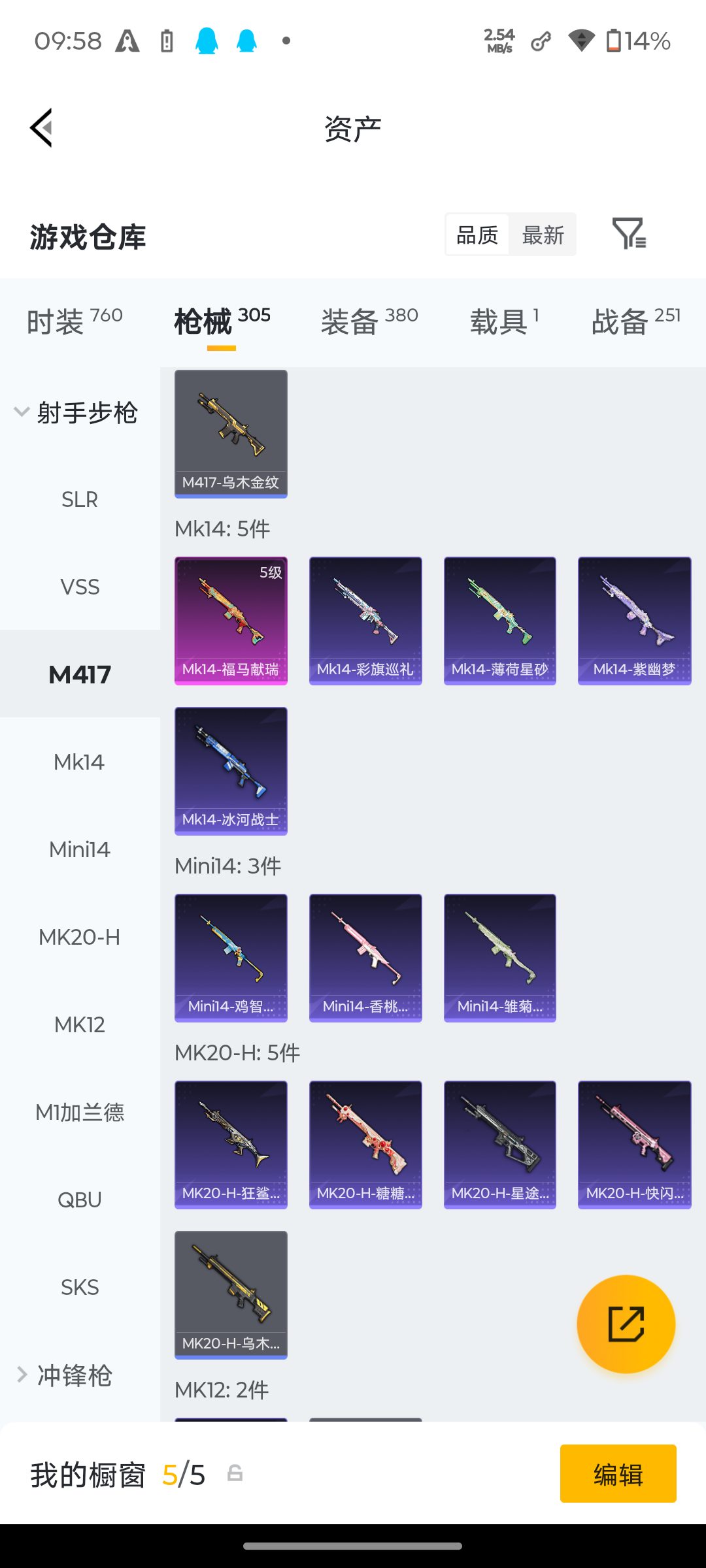This screenshot has height=1568, width=706.
Task: Open the filter funnel icon
Action: tap(629, 233)
